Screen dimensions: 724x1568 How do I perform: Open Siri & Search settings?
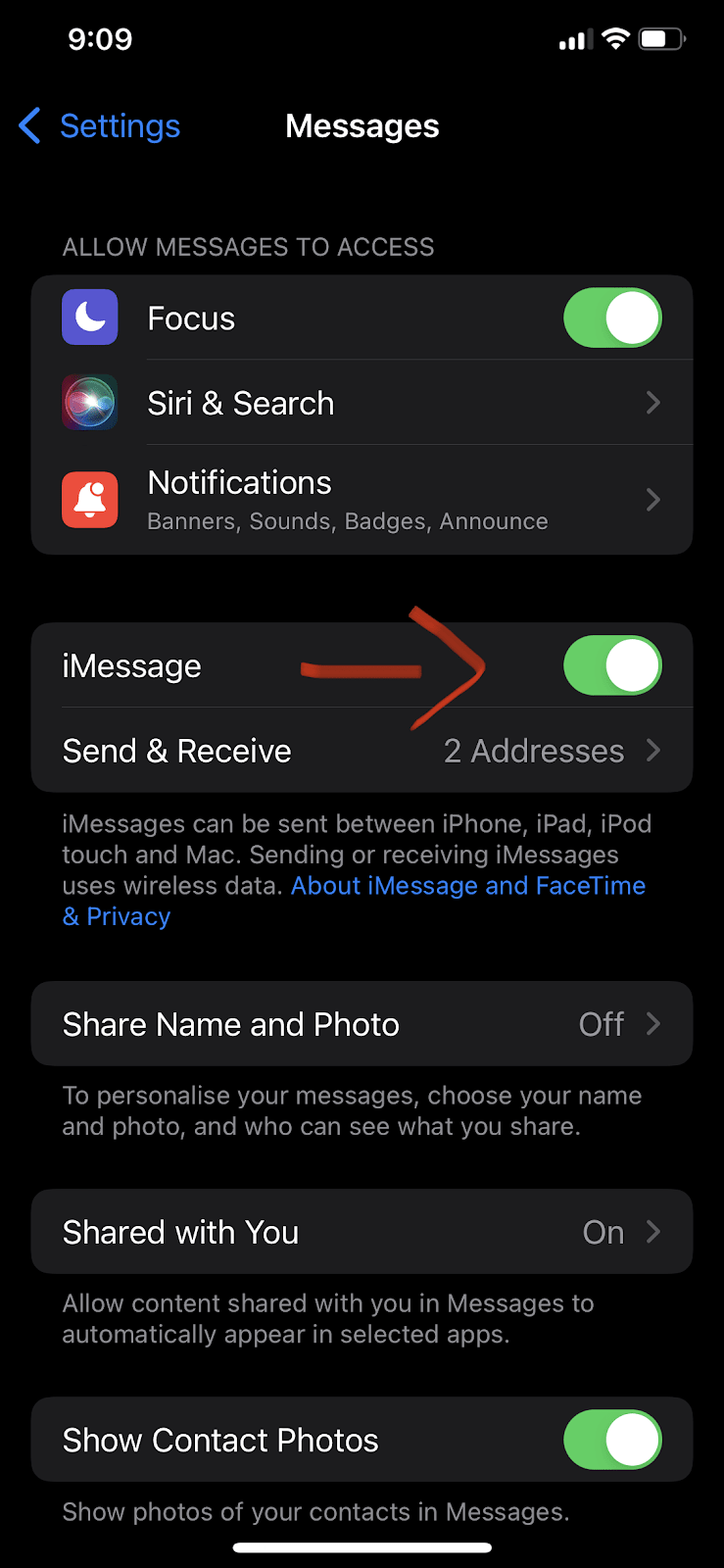[362, 403]
